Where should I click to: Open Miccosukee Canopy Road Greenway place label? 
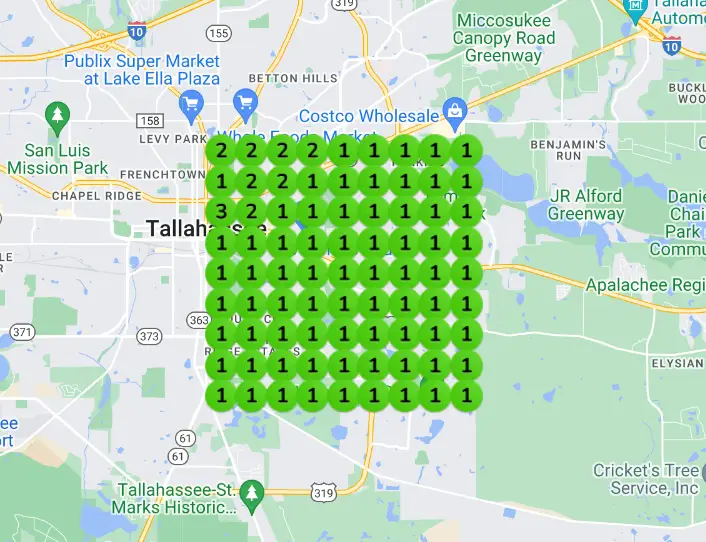[x=517, y=38]
